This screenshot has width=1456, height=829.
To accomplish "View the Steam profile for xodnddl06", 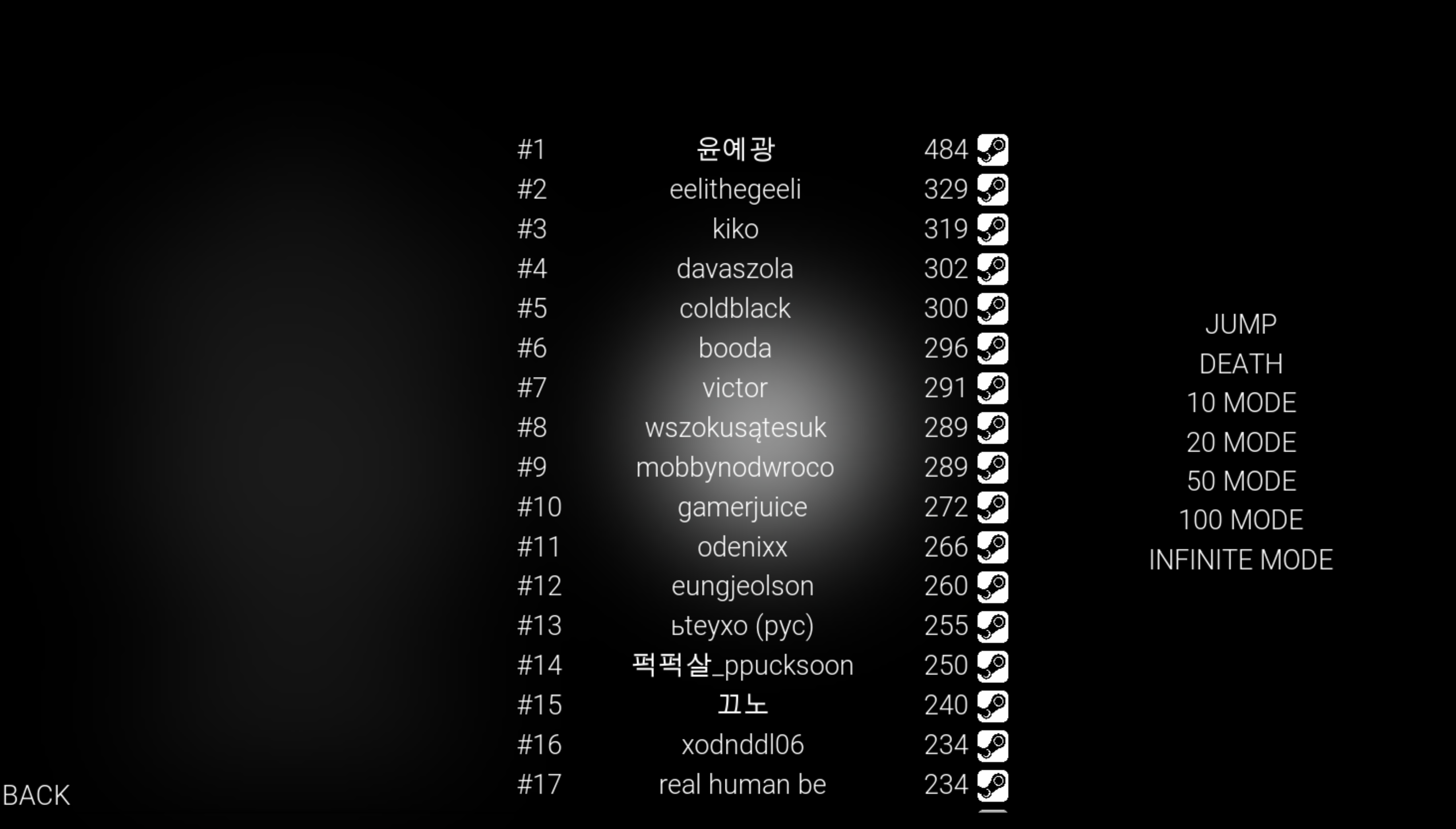I will [x=993, y=745].
